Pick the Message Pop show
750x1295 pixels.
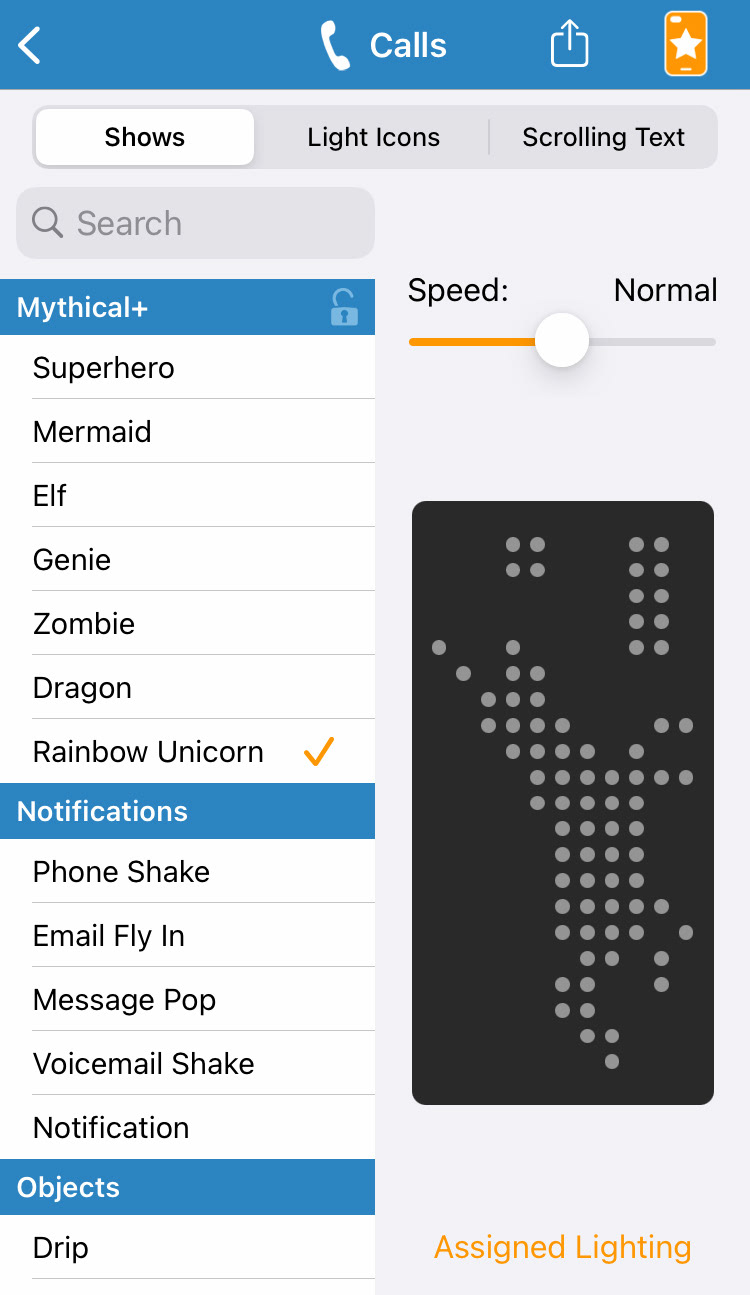point(124,999)
